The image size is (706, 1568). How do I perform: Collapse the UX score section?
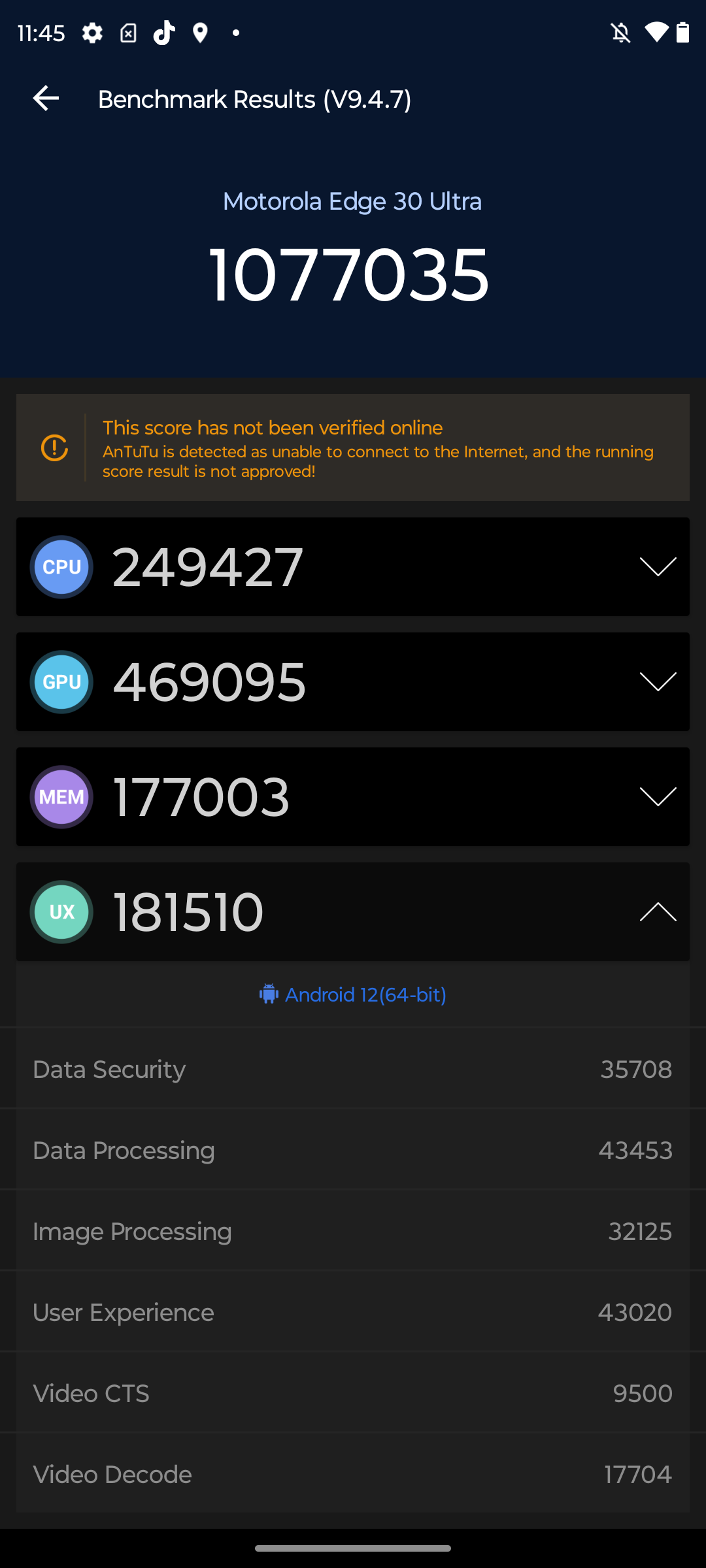tap(657, 912)
